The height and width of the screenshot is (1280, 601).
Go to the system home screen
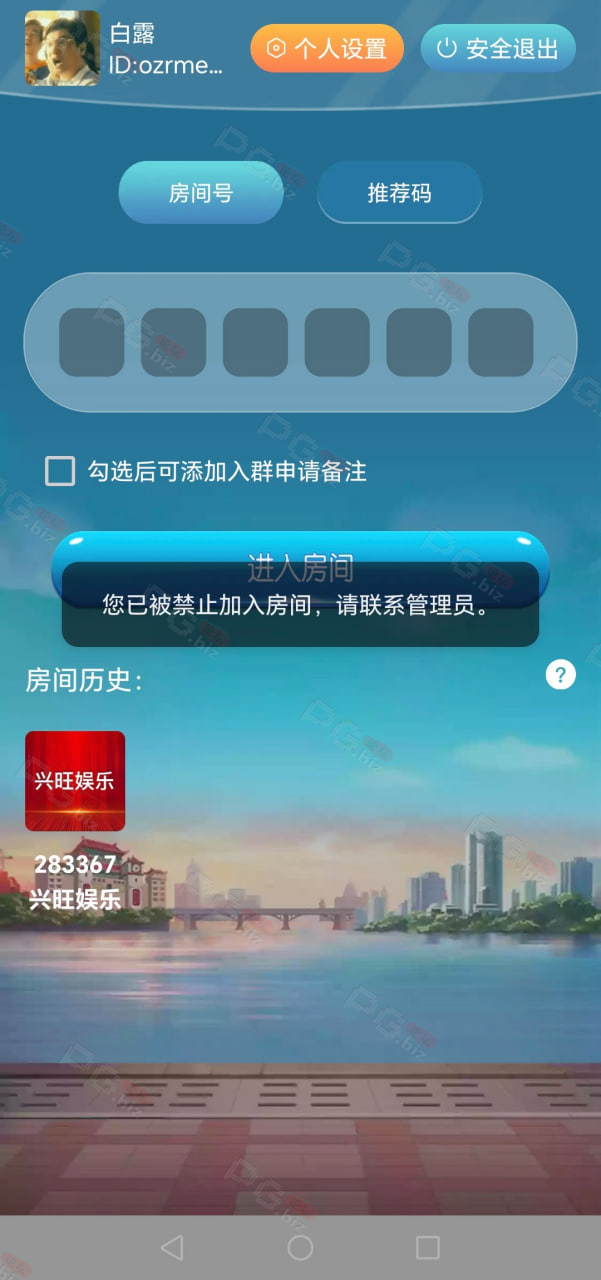click(300, 1247)
